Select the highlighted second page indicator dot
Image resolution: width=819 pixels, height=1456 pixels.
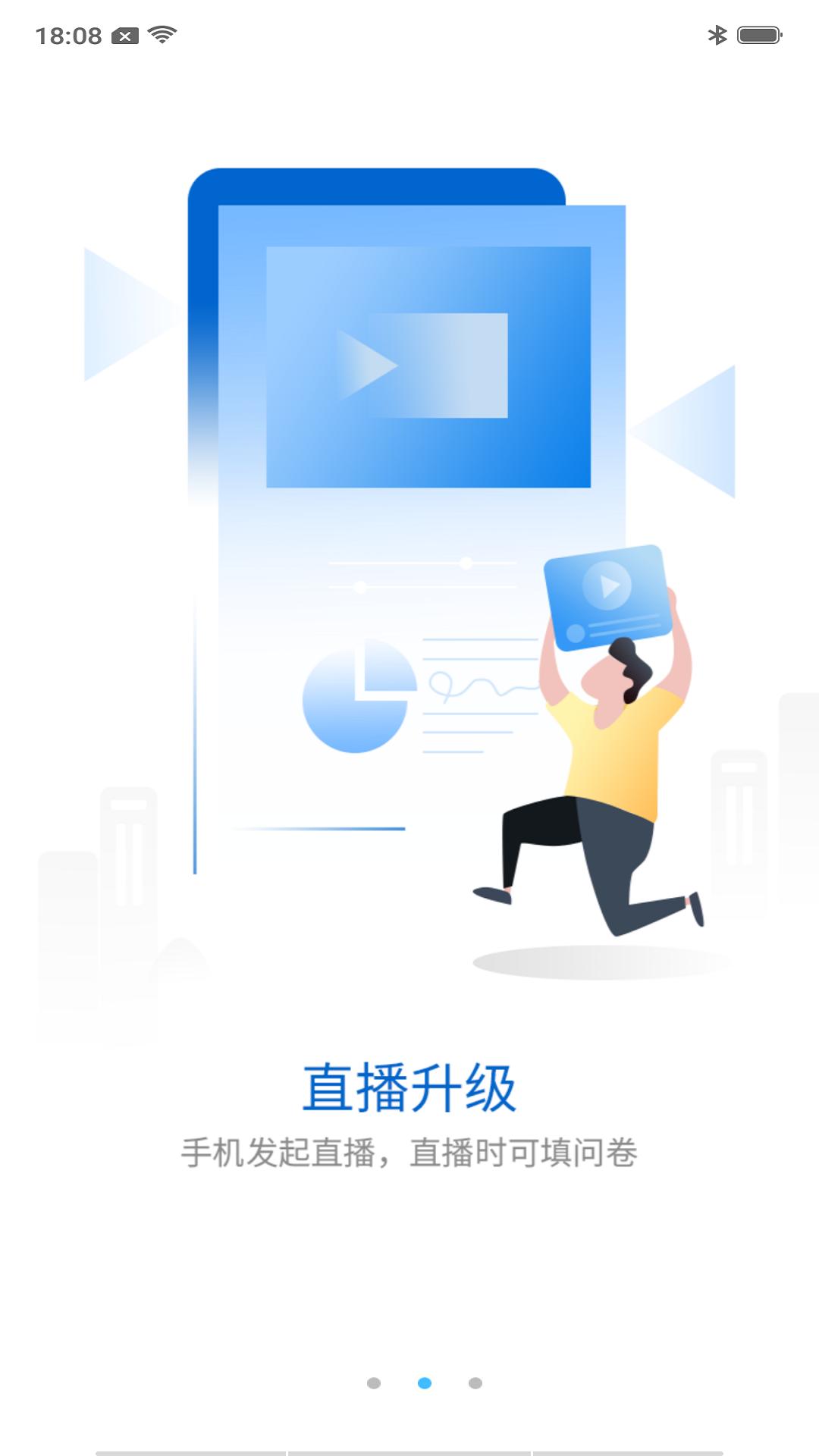pos(425,1383)
